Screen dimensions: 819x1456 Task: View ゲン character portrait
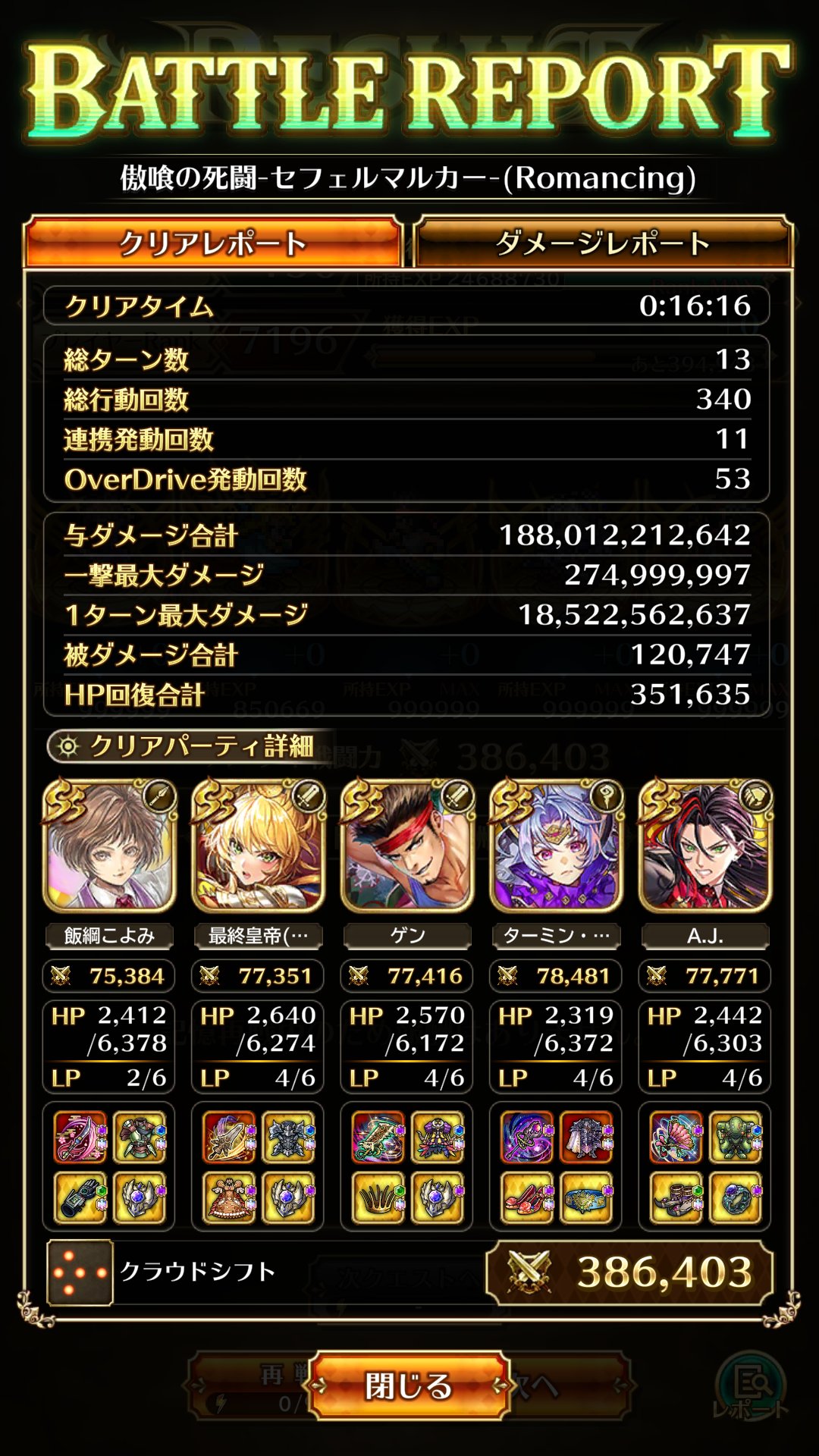click(x=407, y=846)
